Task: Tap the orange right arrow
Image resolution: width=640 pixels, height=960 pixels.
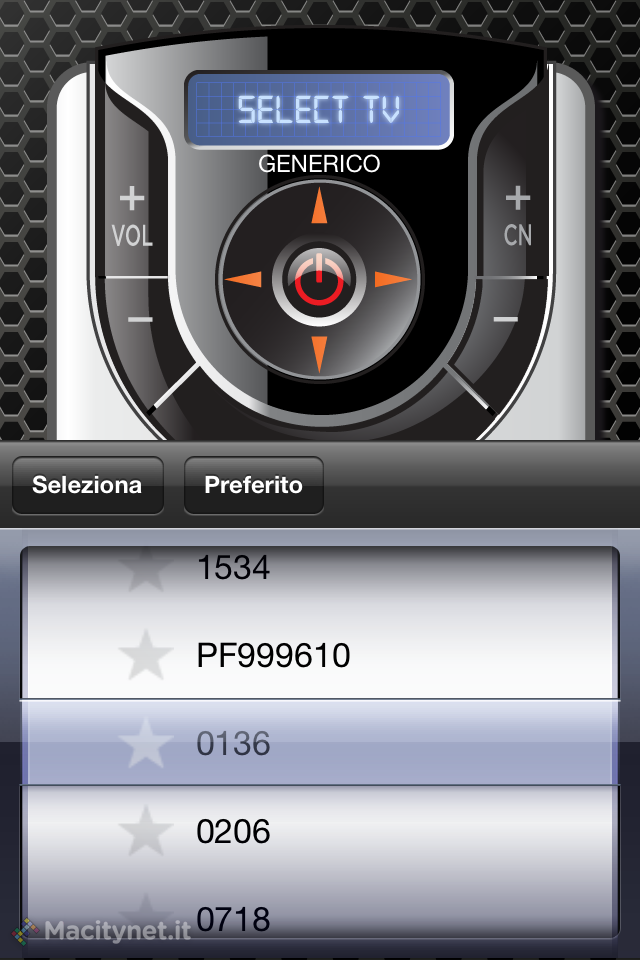Action: coord(393,279)
